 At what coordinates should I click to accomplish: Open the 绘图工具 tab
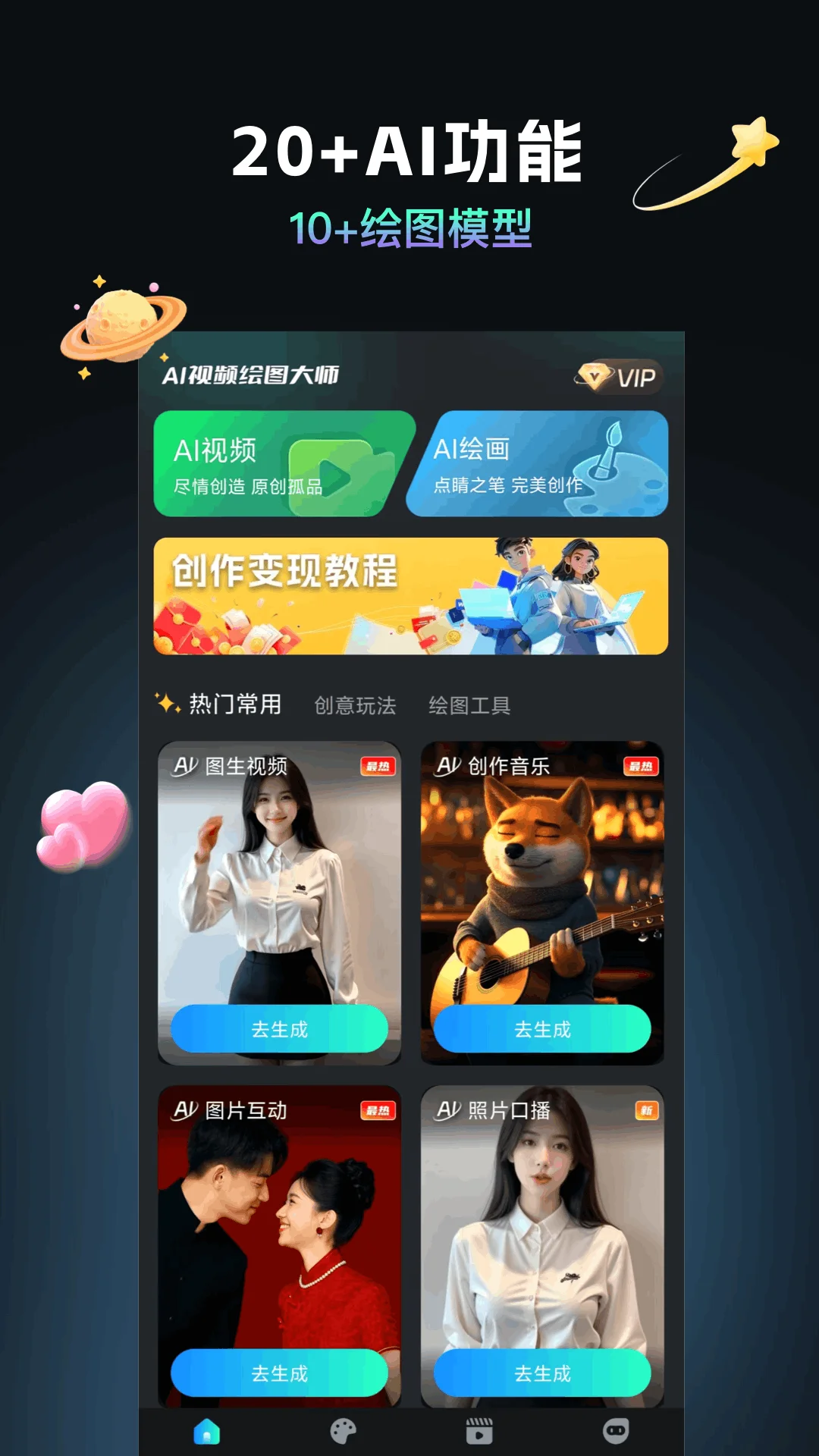[471, 706]
